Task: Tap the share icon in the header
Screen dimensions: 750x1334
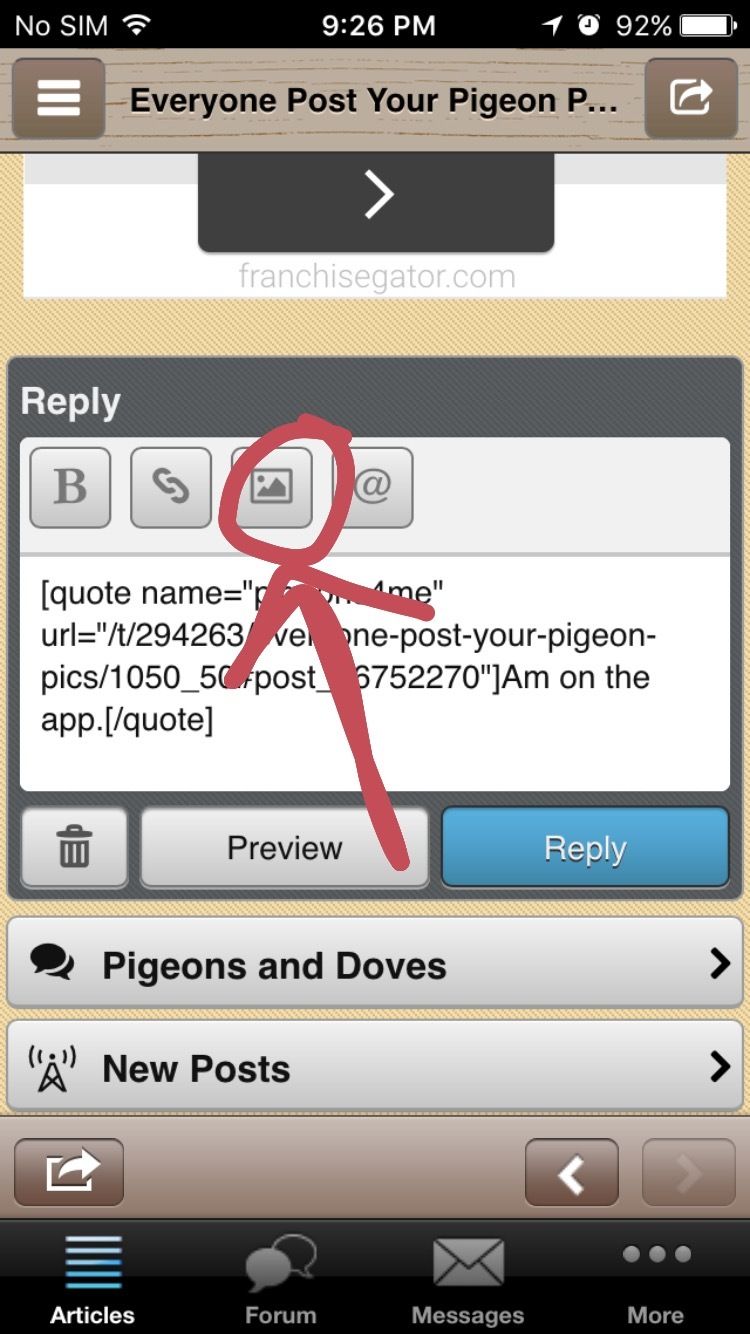Action: tap(691, 99)
